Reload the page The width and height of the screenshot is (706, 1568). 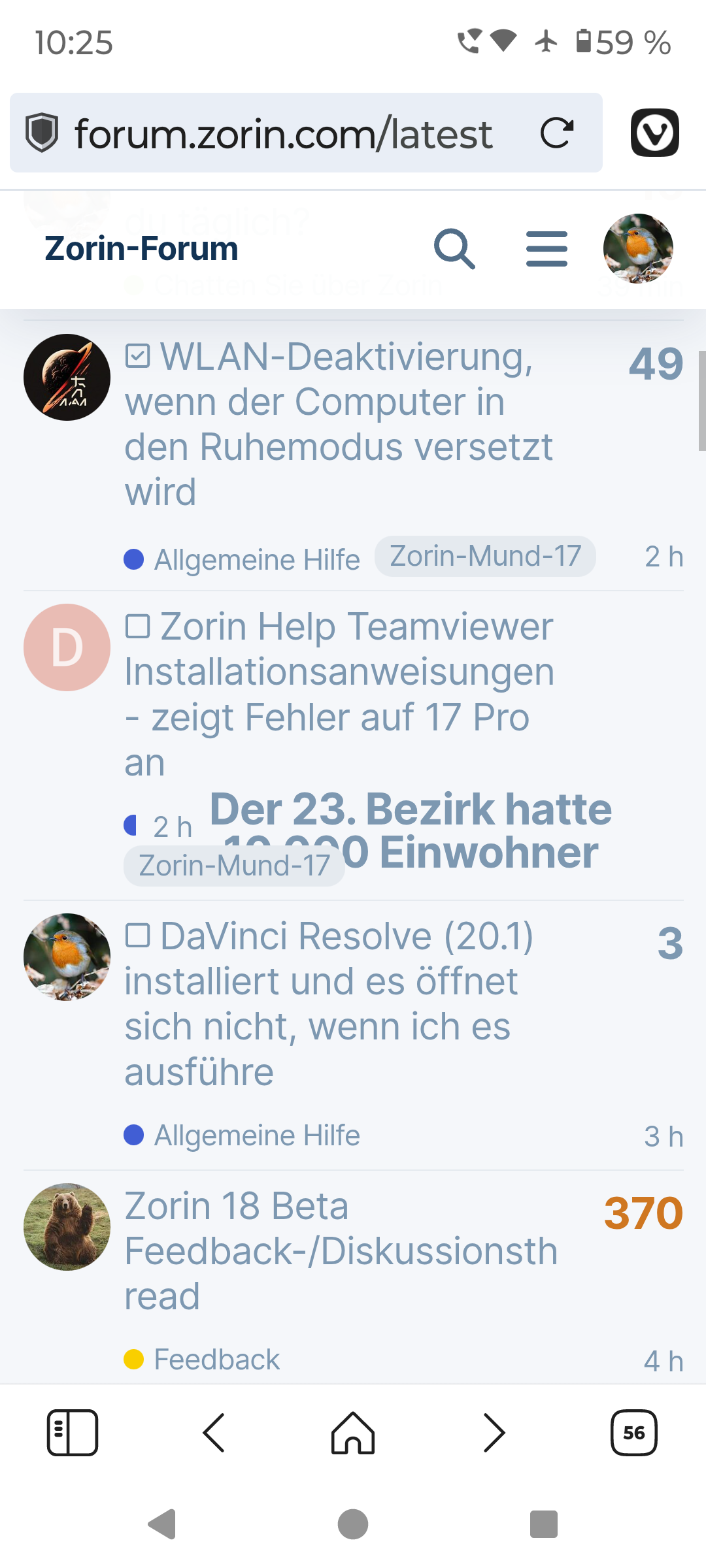tap(557, 133)
